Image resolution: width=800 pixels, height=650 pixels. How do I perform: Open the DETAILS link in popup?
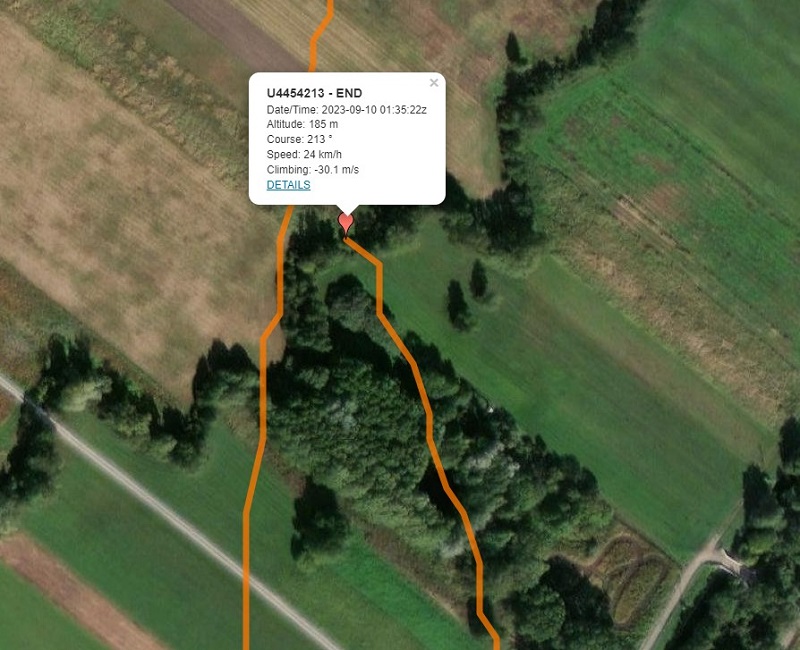tap(288, 185)
